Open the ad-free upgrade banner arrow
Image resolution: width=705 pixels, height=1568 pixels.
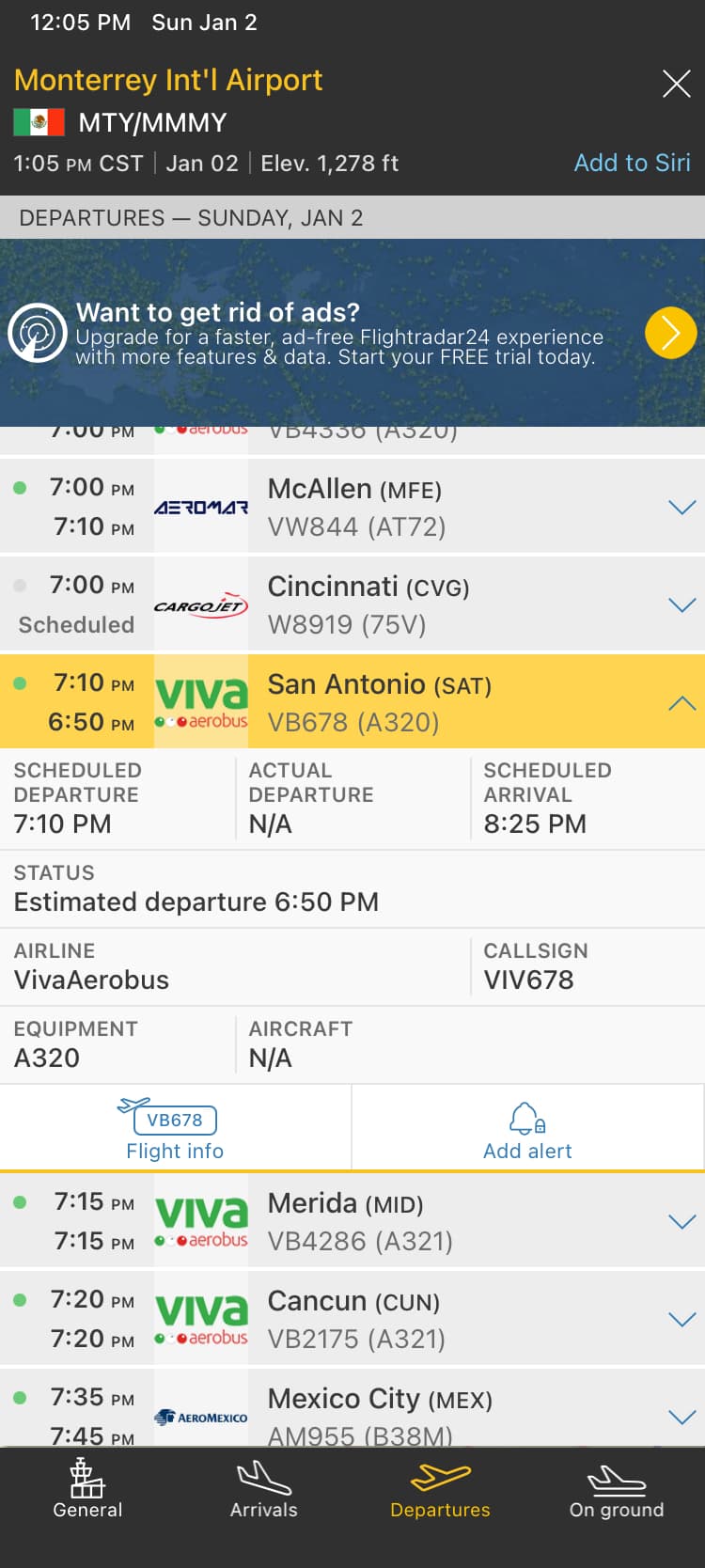[670, 333]
